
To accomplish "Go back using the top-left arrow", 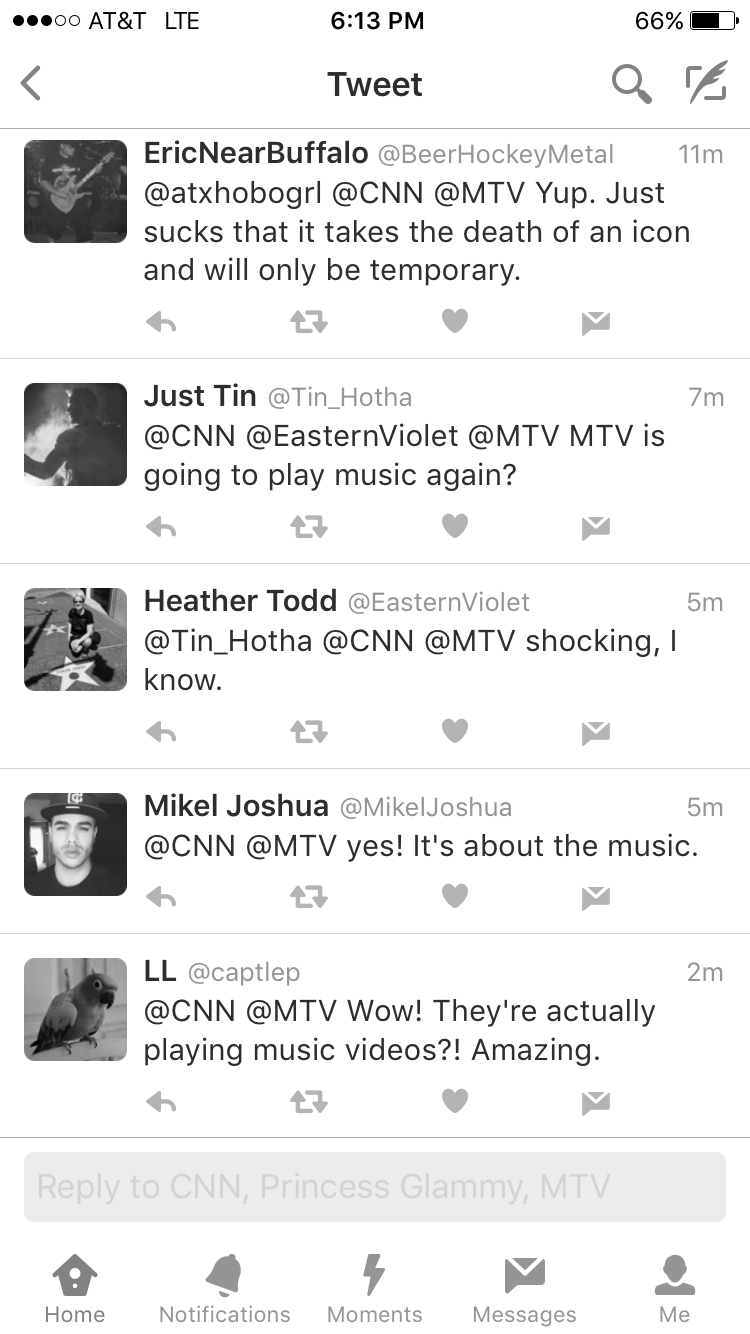I will click(32, 84).
